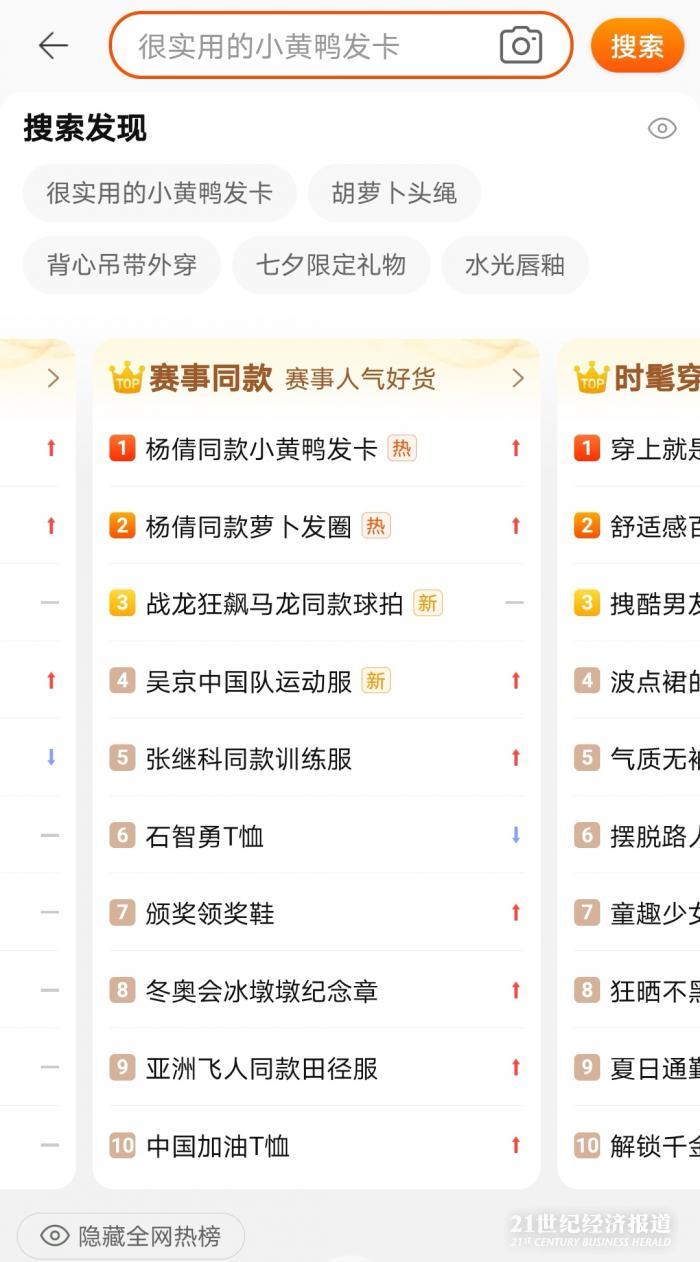Tap 隐藏全网热榜 button

pos(131,1237)
